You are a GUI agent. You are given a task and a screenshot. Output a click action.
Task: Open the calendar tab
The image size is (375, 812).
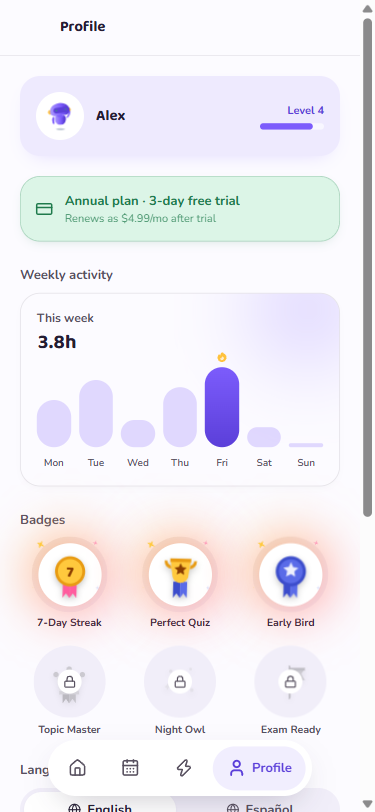coord(130,767)
